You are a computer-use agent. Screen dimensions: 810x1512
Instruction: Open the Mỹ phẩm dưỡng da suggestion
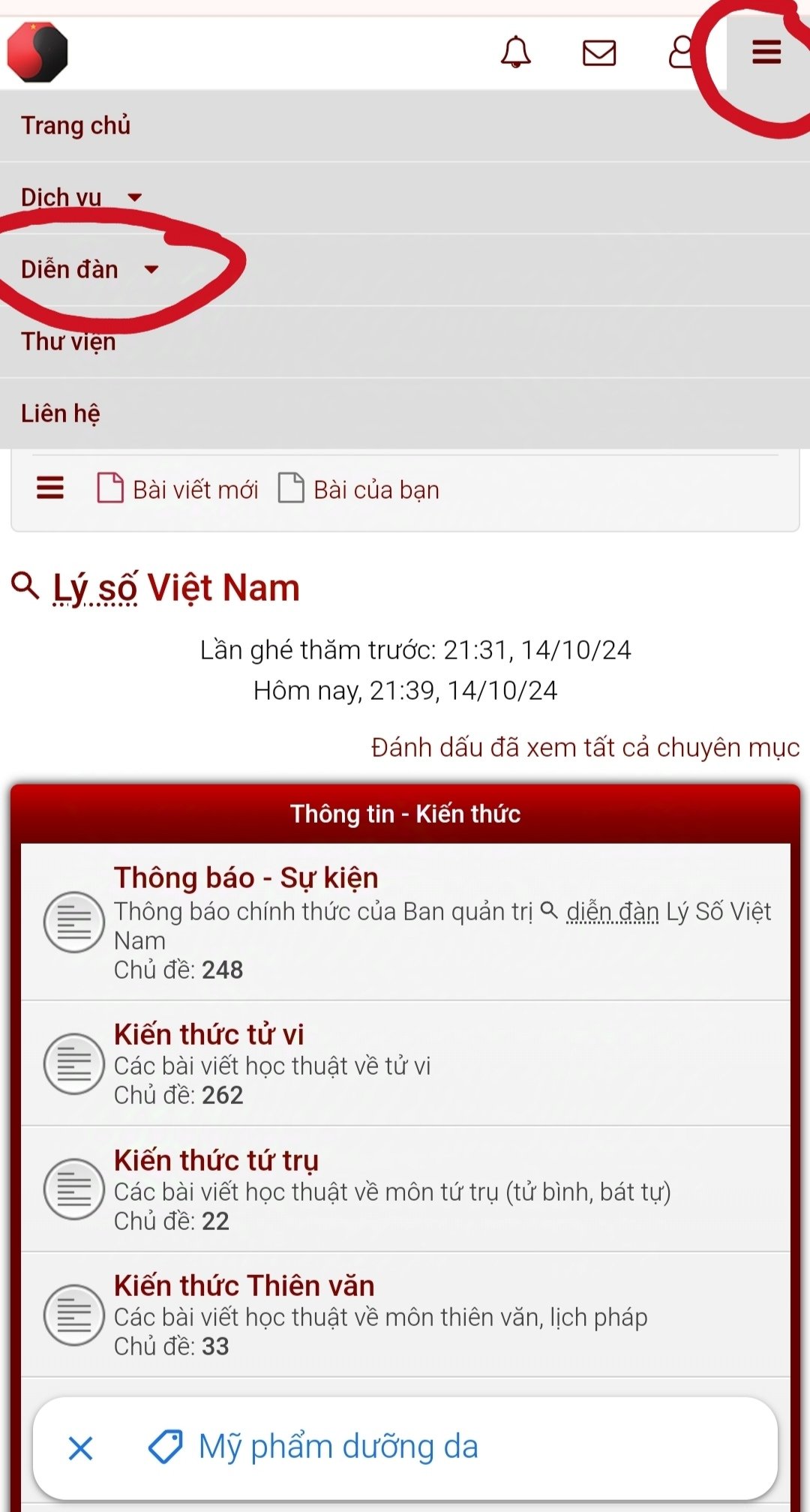pos(337,1447)
